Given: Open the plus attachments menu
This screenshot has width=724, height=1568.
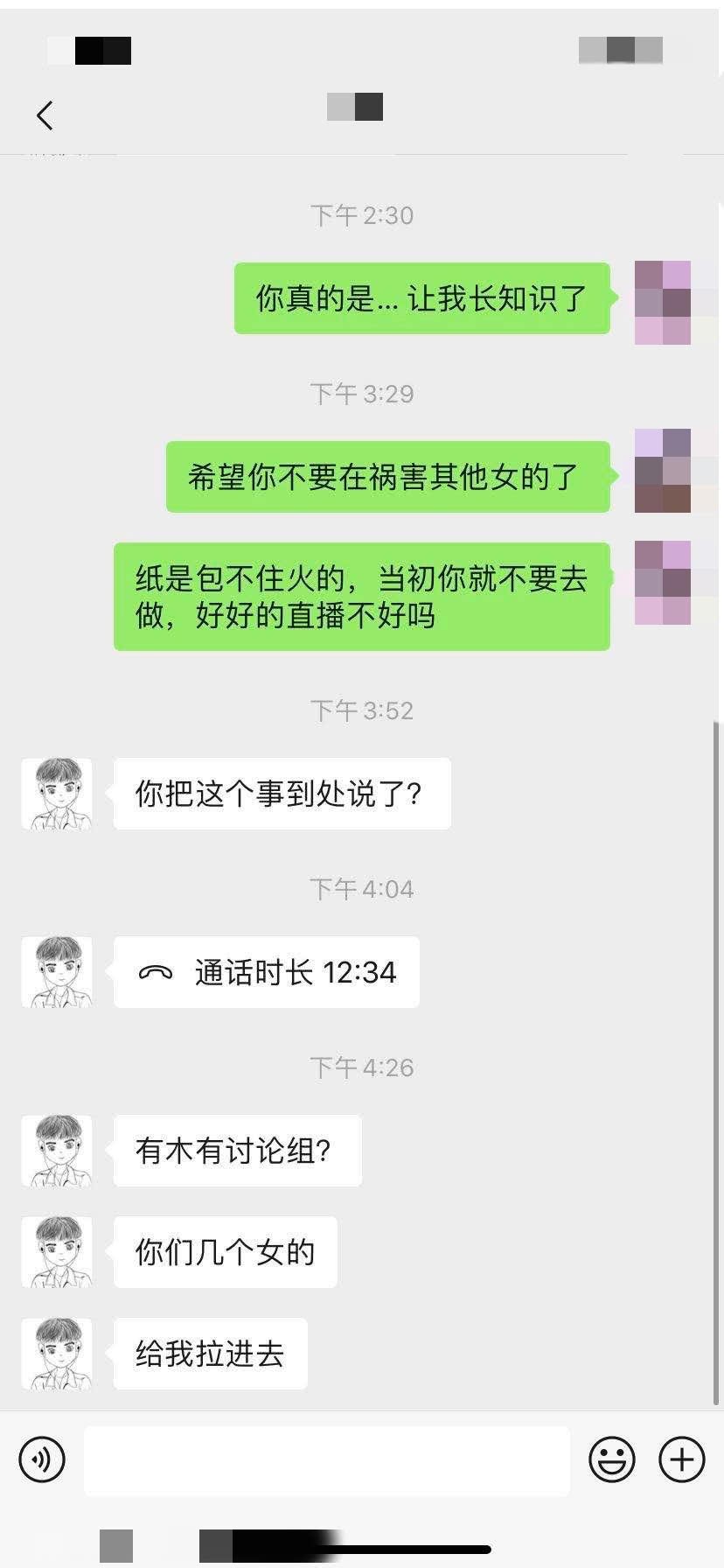Looking at the screenshot, I should click(681, 1459).
